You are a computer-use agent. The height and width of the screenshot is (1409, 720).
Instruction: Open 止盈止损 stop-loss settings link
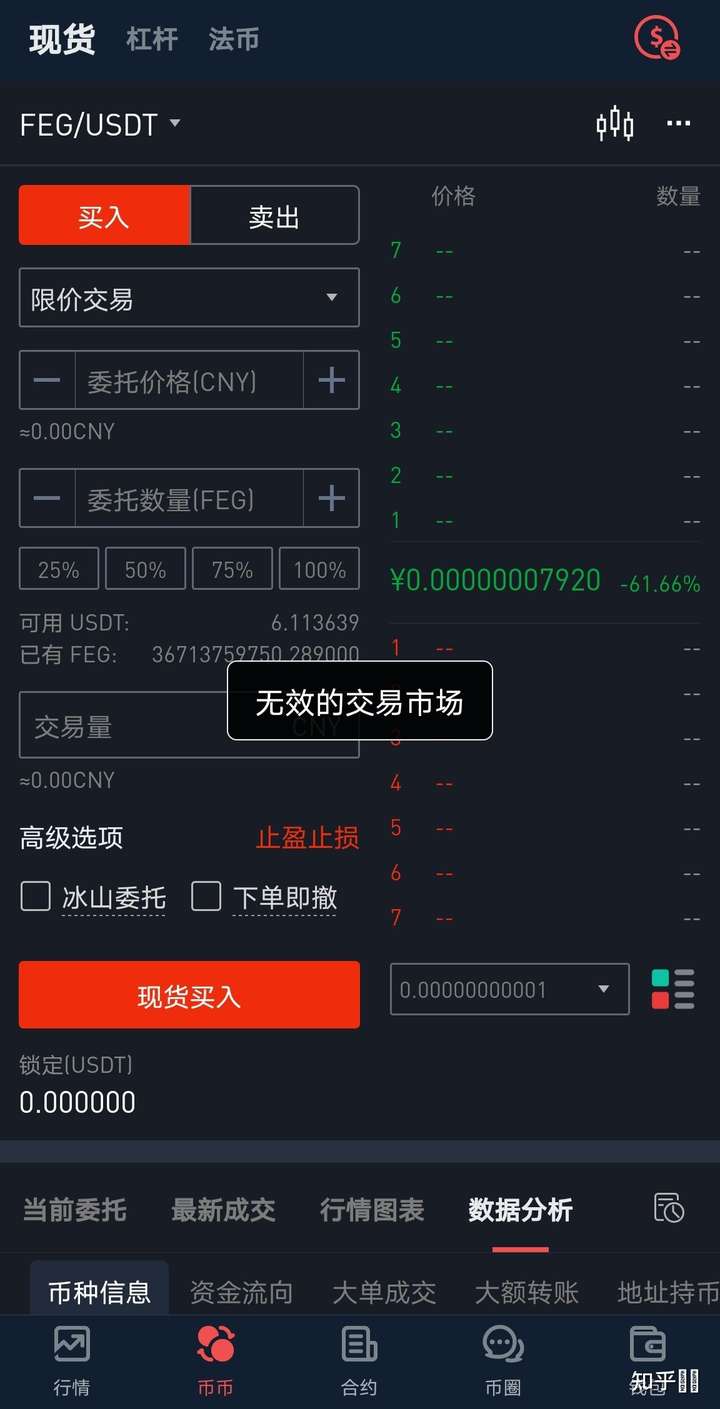[308, 839]
